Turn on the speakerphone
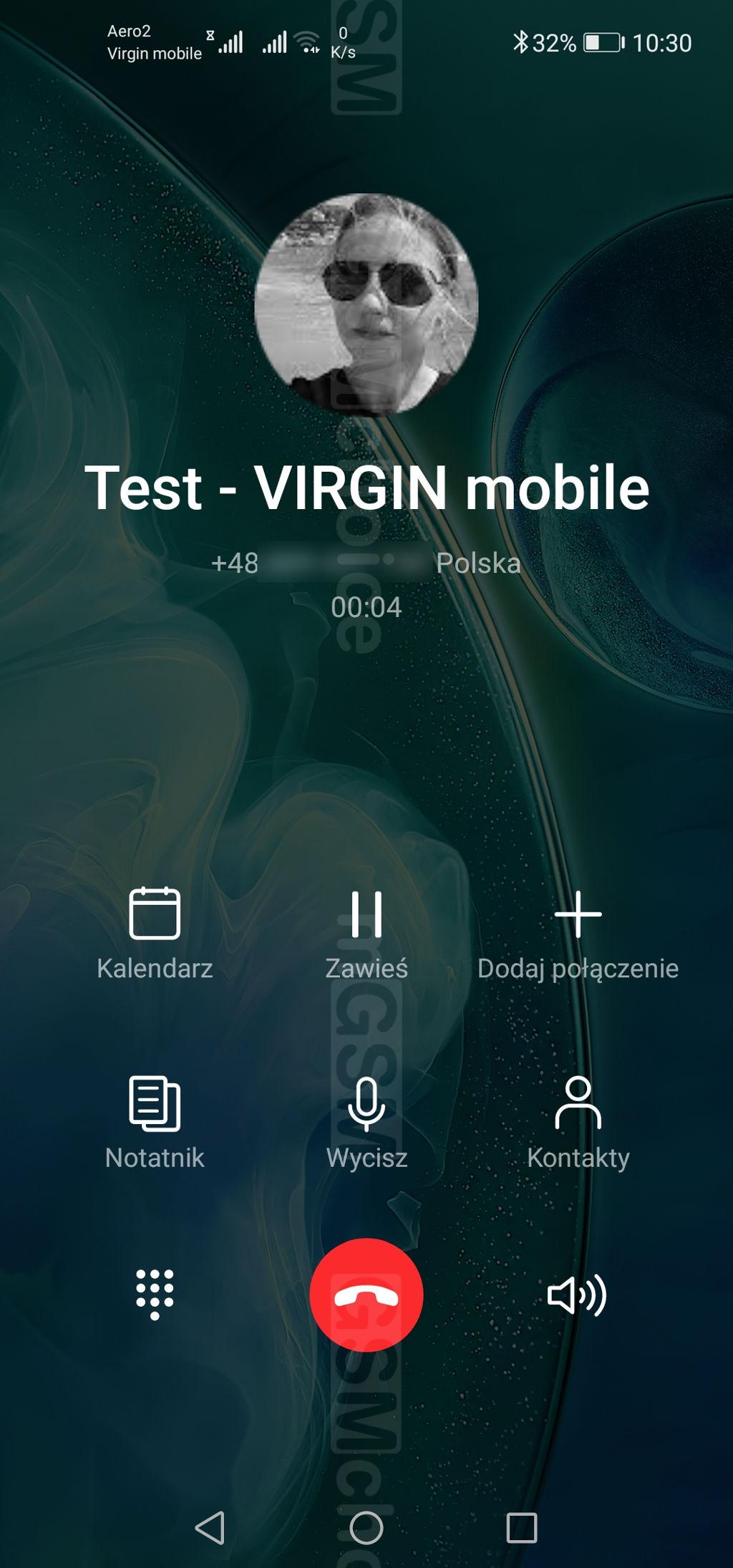 [577, 1295]
